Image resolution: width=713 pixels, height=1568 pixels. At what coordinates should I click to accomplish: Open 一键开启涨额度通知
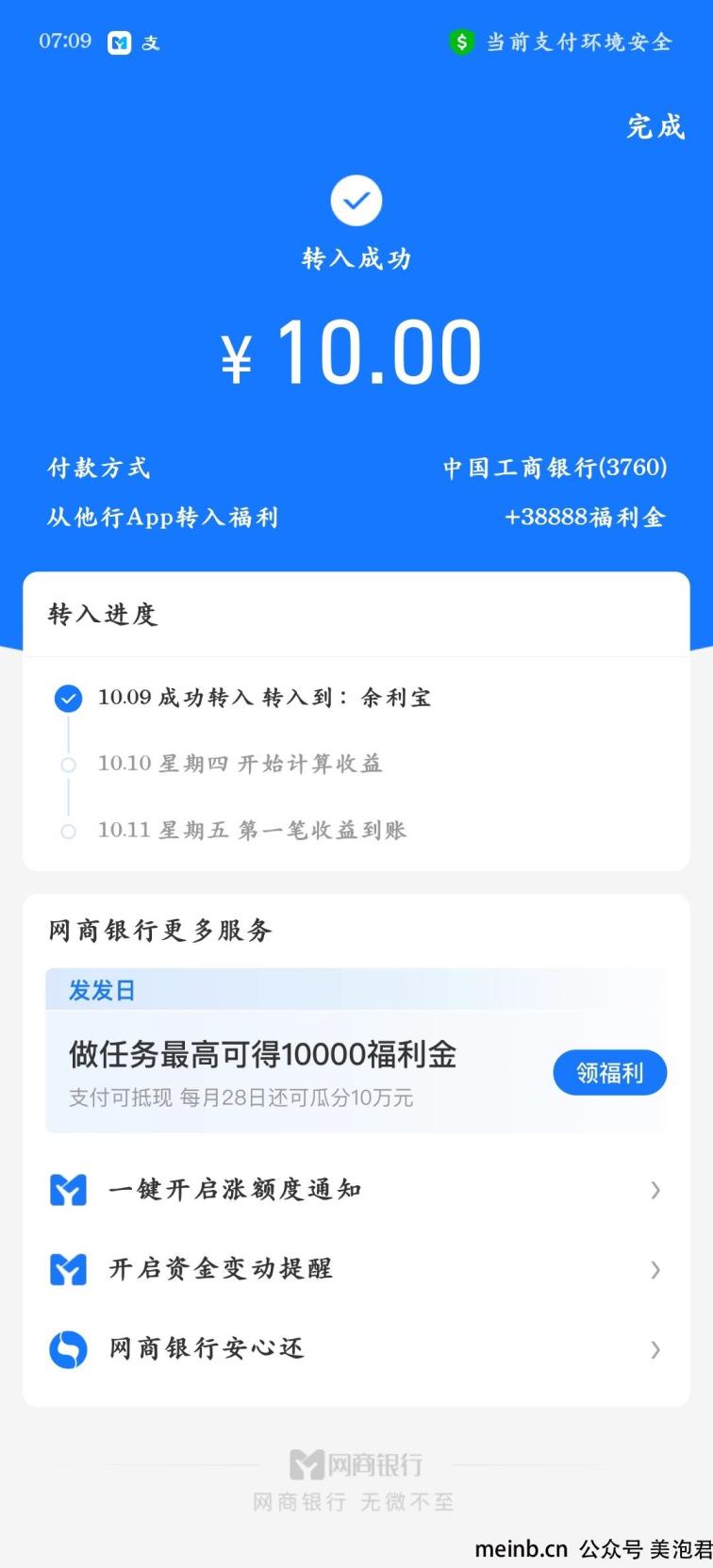[356, 1190]
